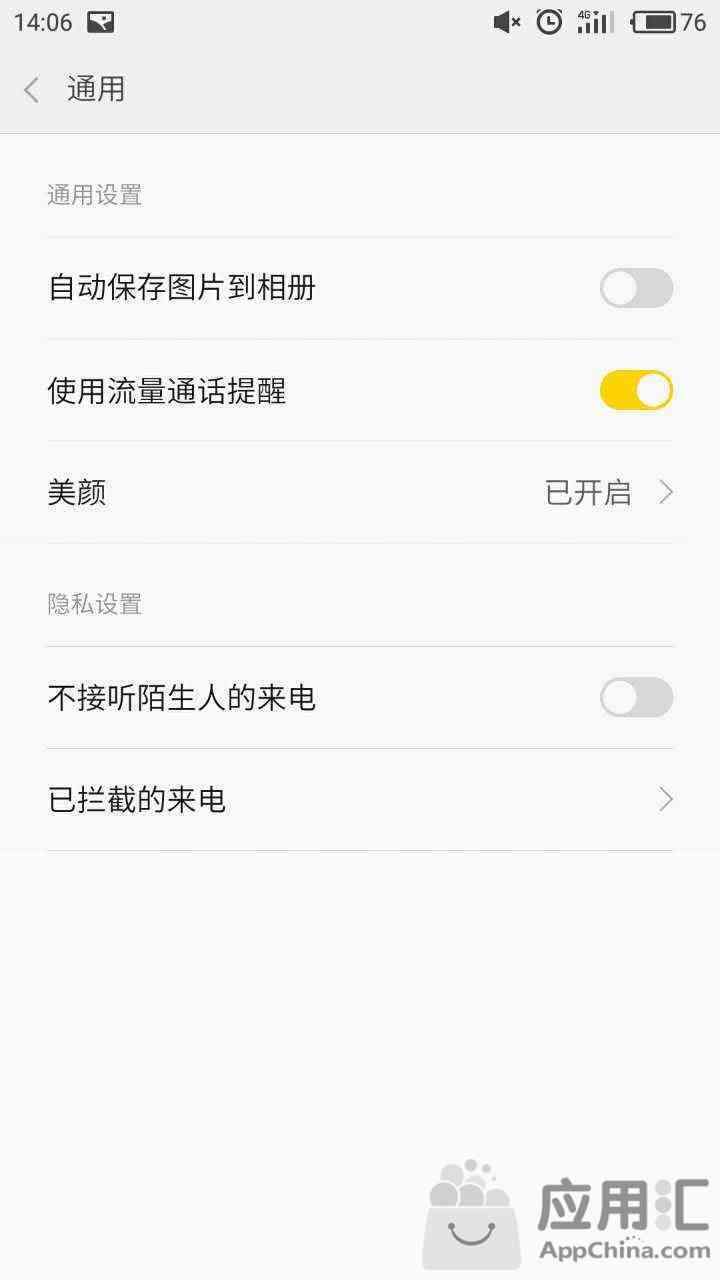Enable 自动保存图片到相册 switch
This screenshot has width=720, height=1280.
[636, 288]
